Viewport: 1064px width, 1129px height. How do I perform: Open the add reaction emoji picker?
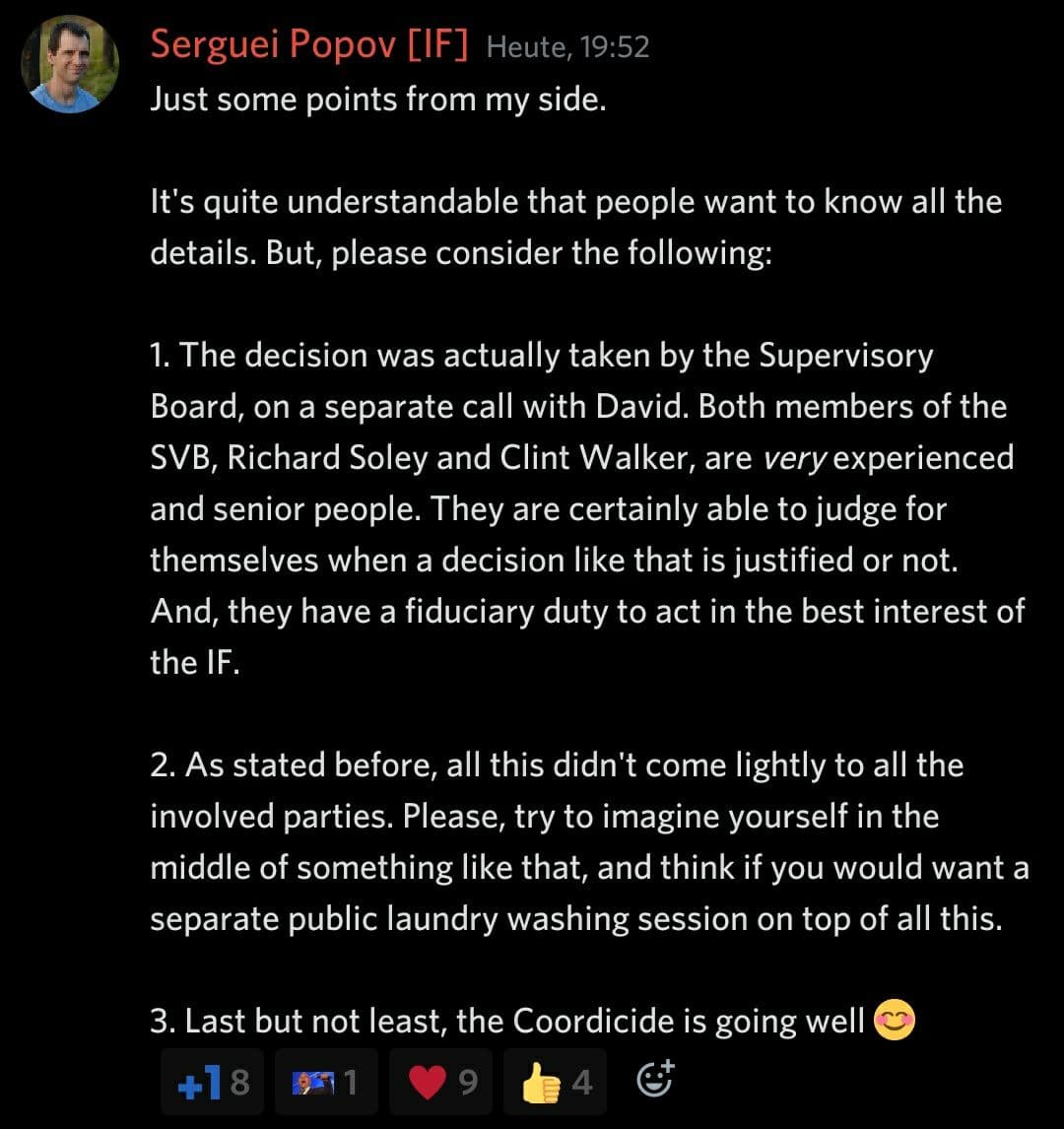(655, 1081)
